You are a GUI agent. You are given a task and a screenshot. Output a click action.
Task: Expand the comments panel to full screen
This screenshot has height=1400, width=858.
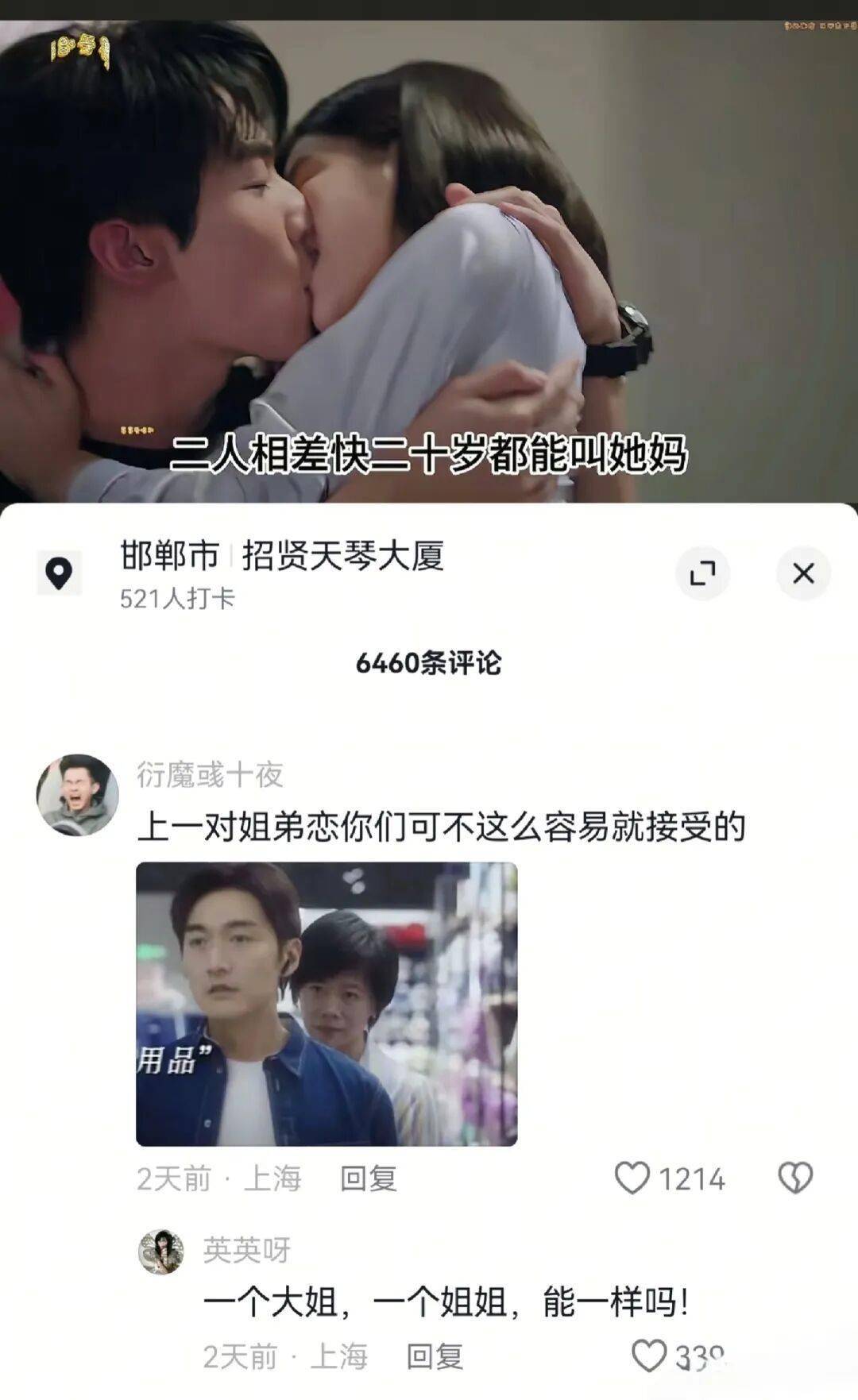coord(702,573)
